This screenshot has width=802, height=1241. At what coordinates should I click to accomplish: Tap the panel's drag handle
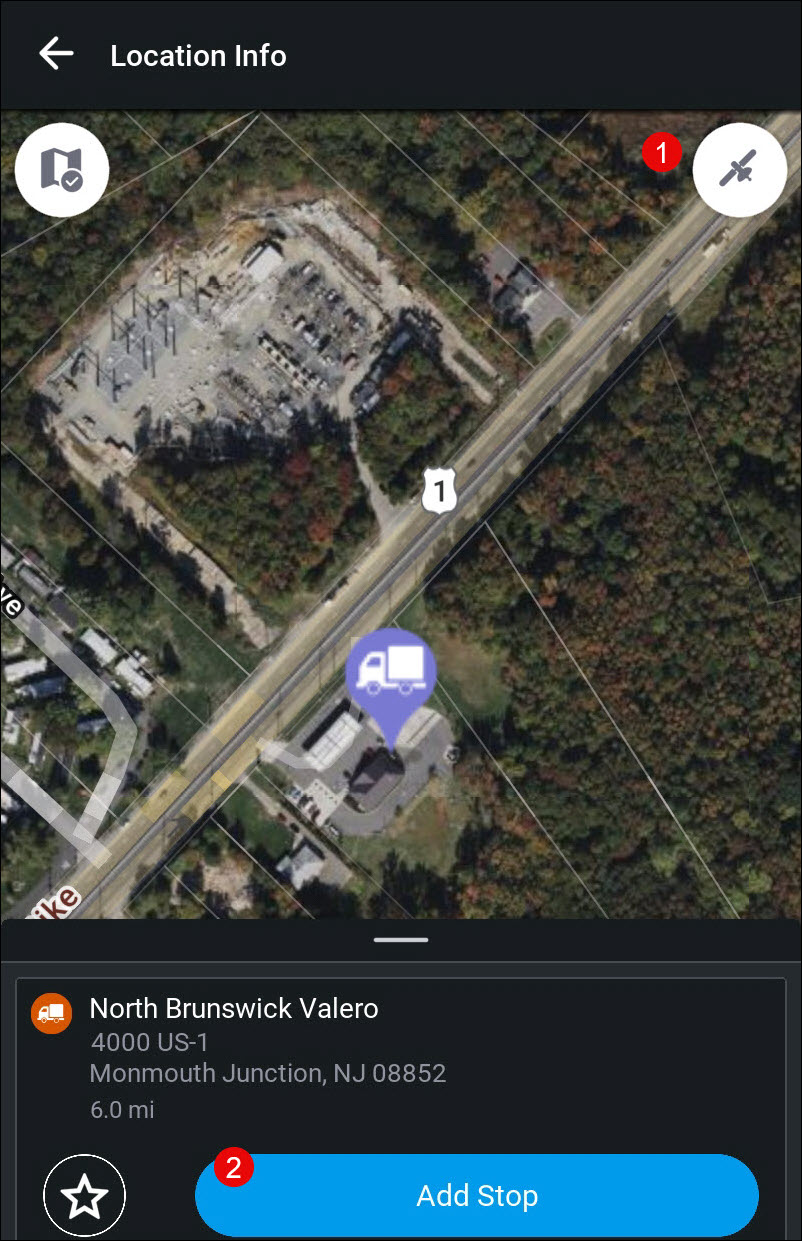click(x=401, y=940)
